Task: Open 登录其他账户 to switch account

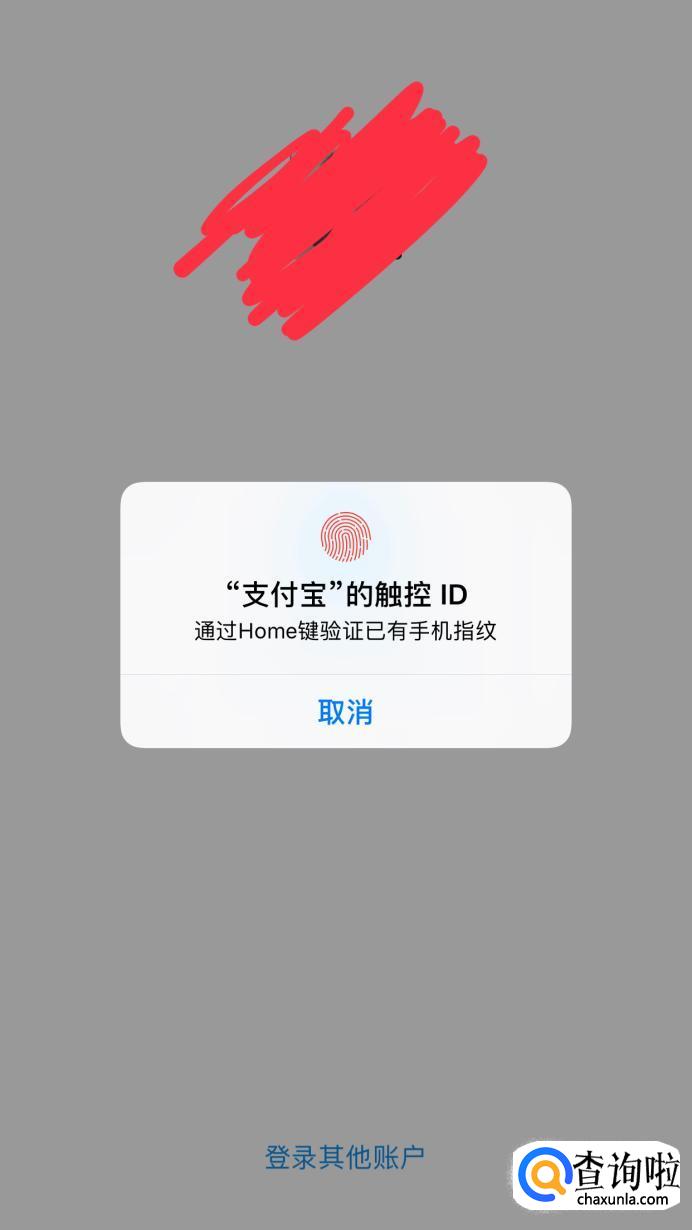Action: coord(345,1157)
